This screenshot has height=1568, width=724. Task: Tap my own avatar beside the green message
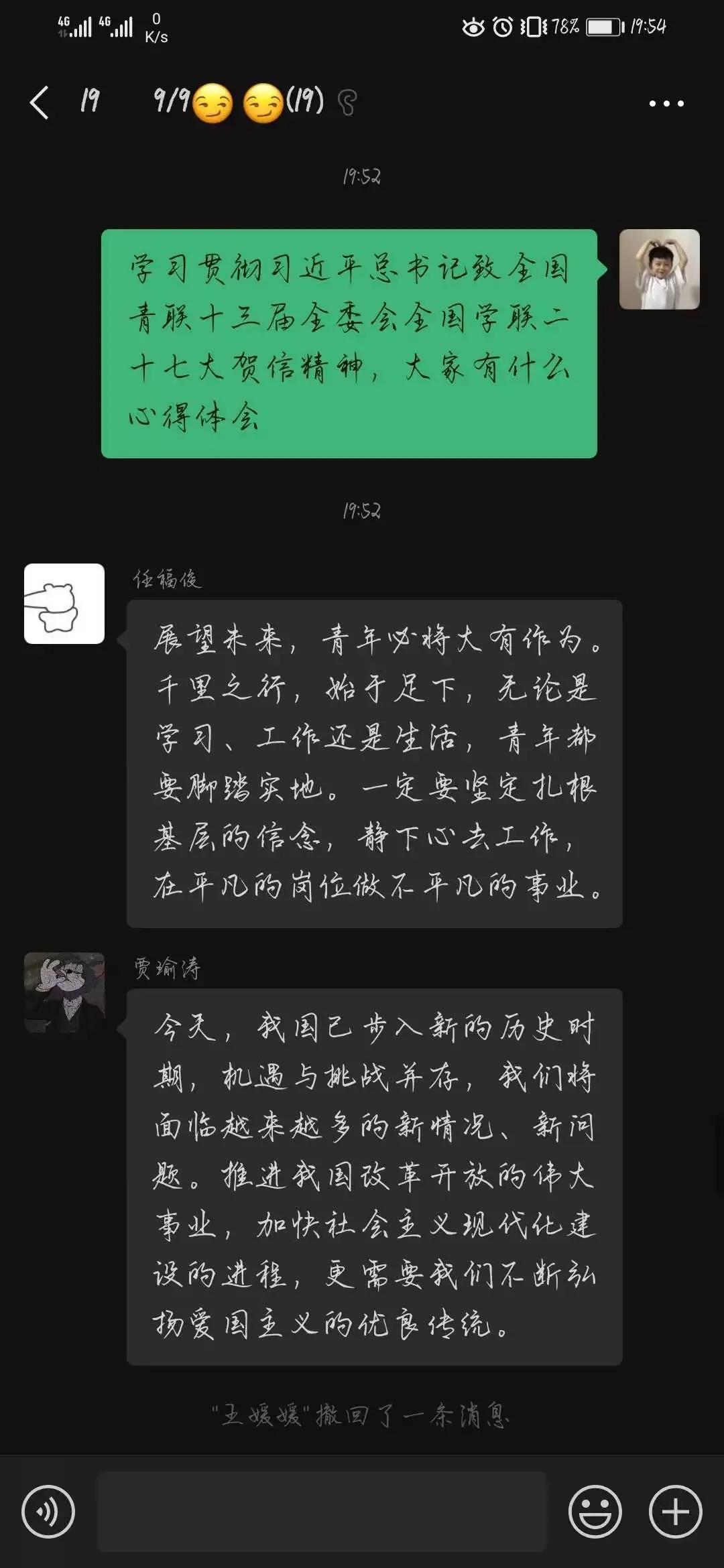point(659,269)
